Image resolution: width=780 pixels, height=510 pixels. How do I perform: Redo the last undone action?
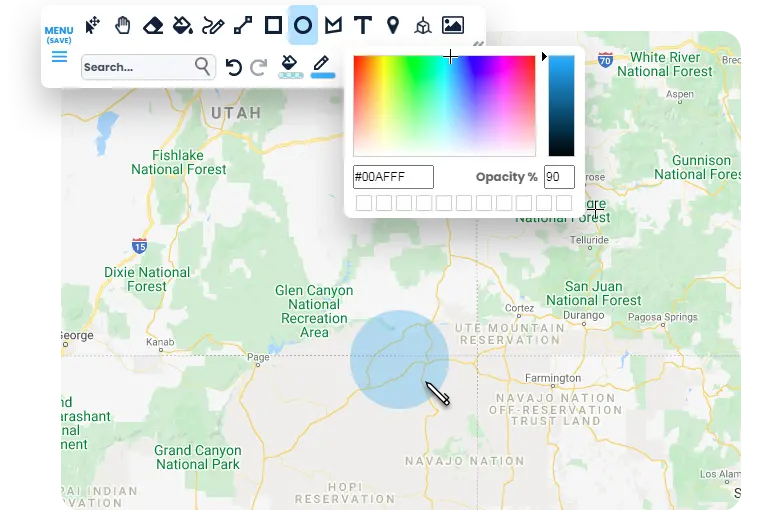(259, 67)
